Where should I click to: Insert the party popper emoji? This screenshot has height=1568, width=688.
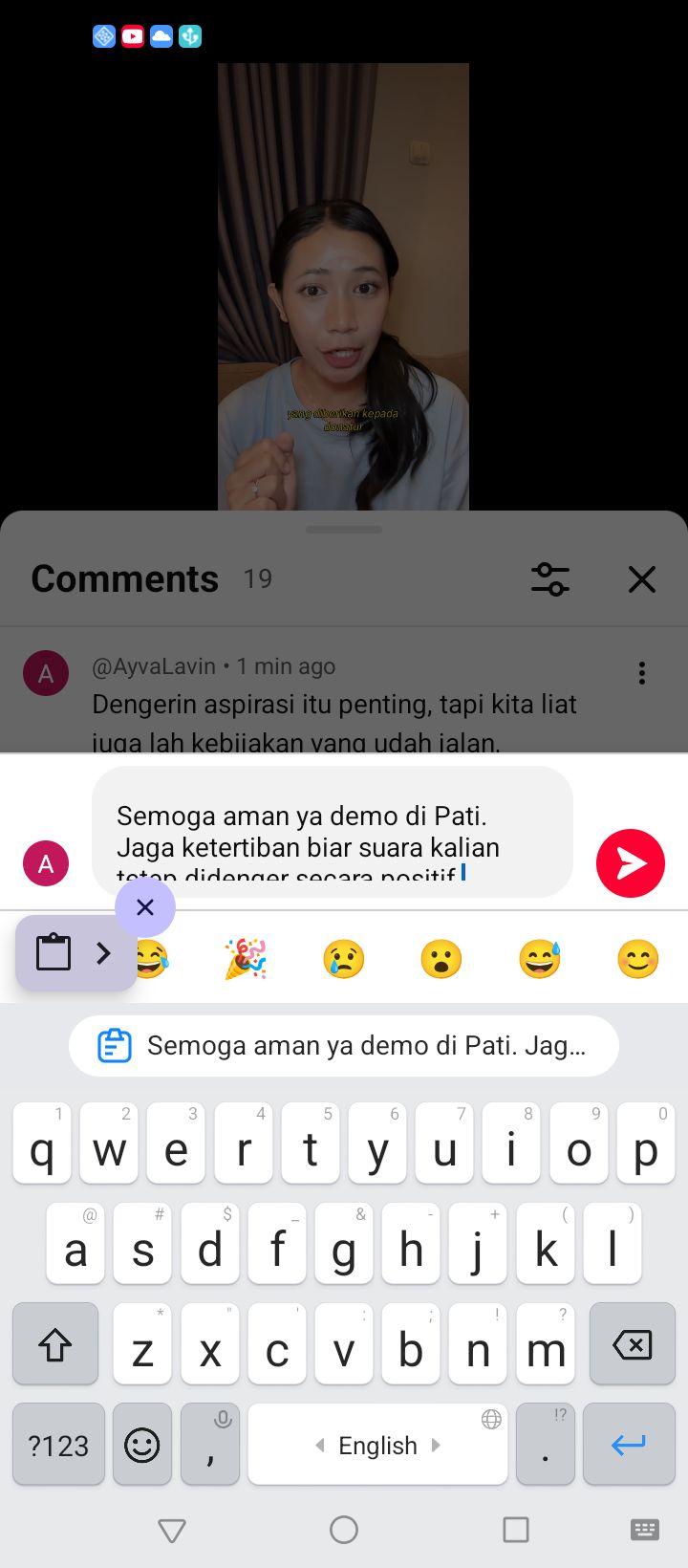pos(245,959)
